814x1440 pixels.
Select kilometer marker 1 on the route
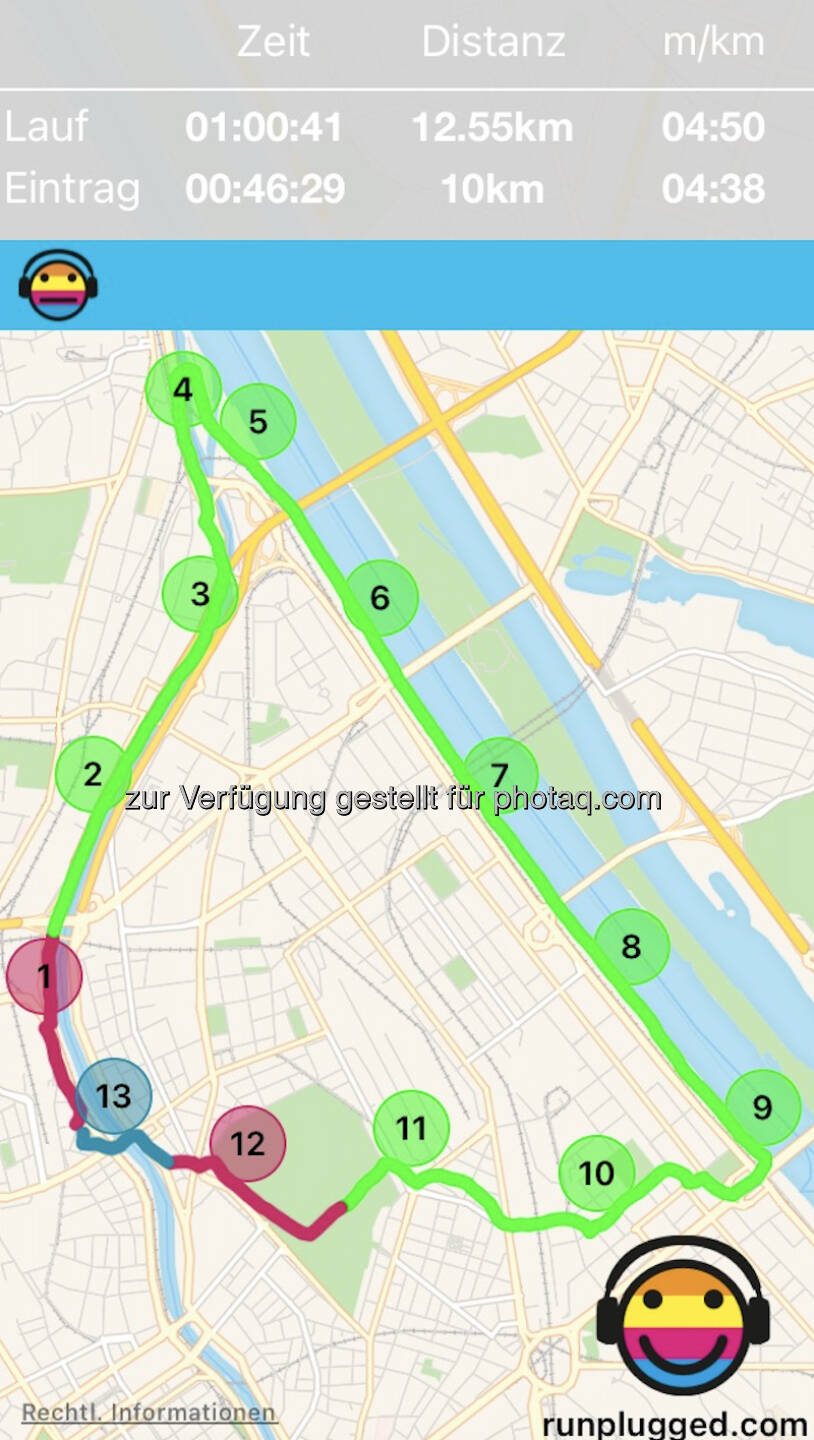[x=44, y=976]
